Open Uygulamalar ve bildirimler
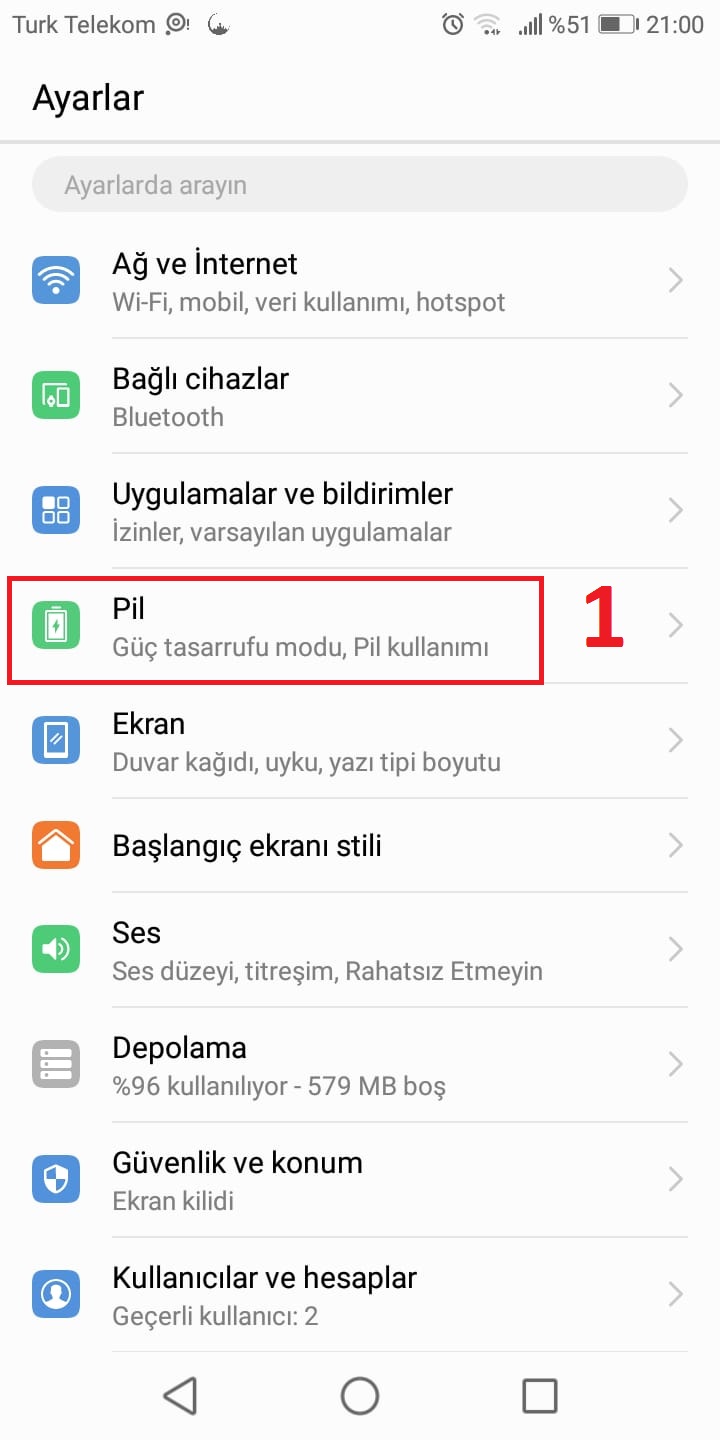The image size is (720, 1440). [x=360, y=511]
